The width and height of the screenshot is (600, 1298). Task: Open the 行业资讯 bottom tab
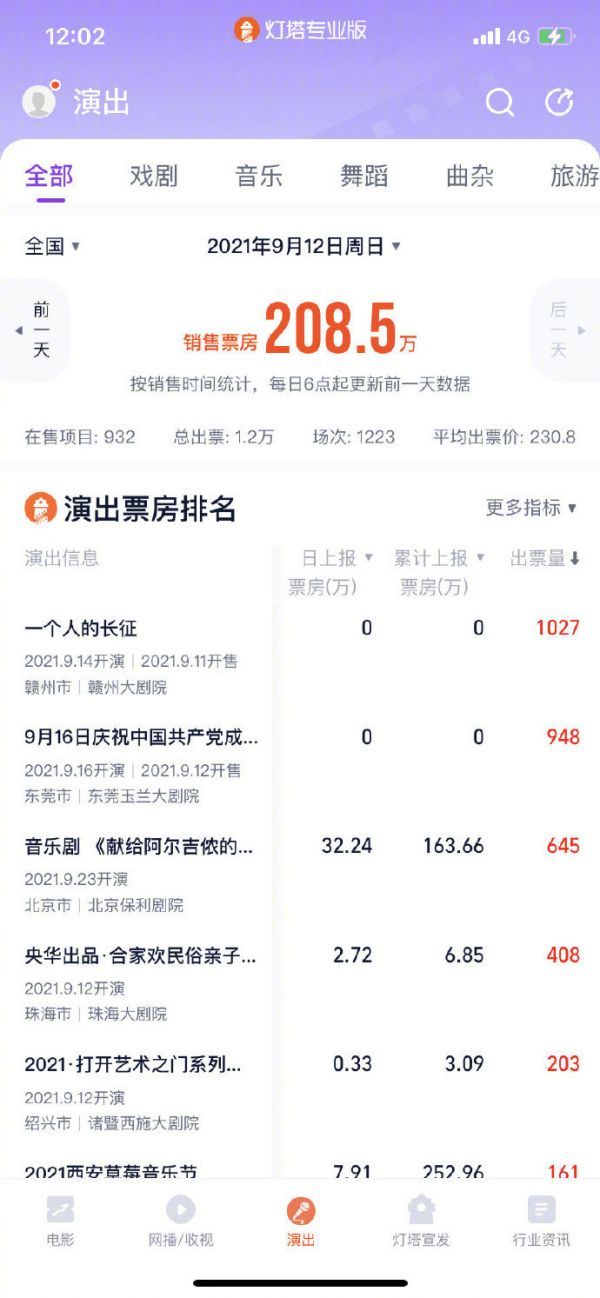(x=541, y=1222)
